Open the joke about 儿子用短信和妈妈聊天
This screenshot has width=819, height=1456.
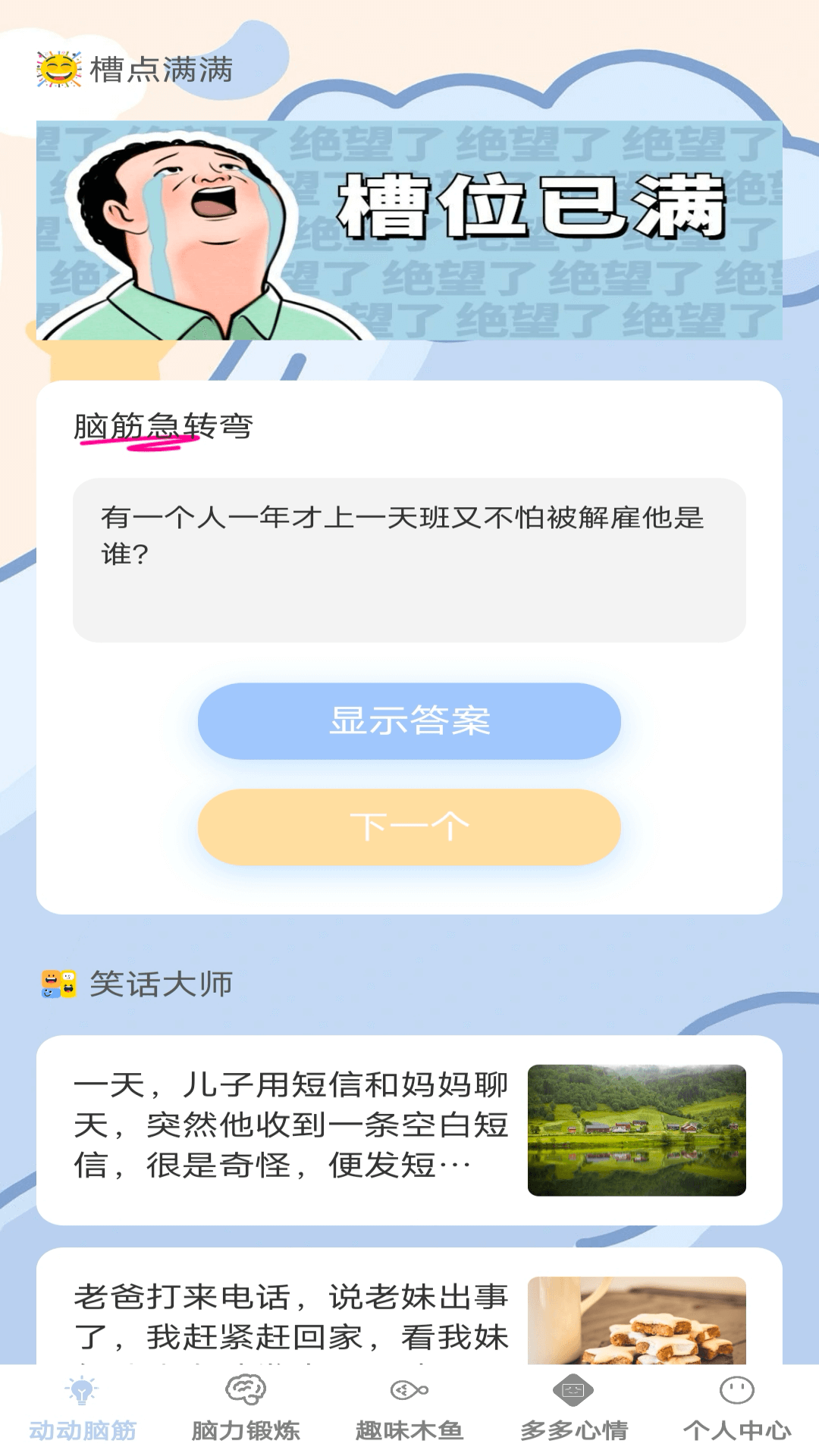pyautogui.click(x=409, y=1130)
